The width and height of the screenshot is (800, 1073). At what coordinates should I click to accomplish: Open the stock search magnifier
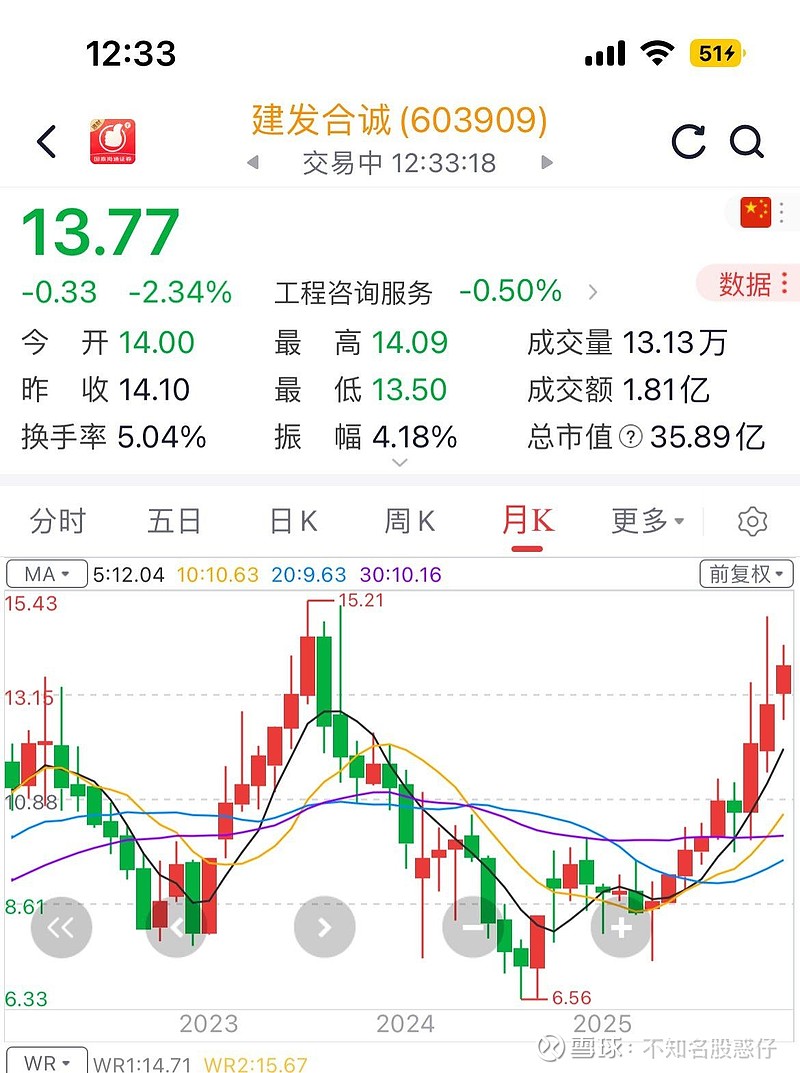pyautogui.click(x=746, y=142)
